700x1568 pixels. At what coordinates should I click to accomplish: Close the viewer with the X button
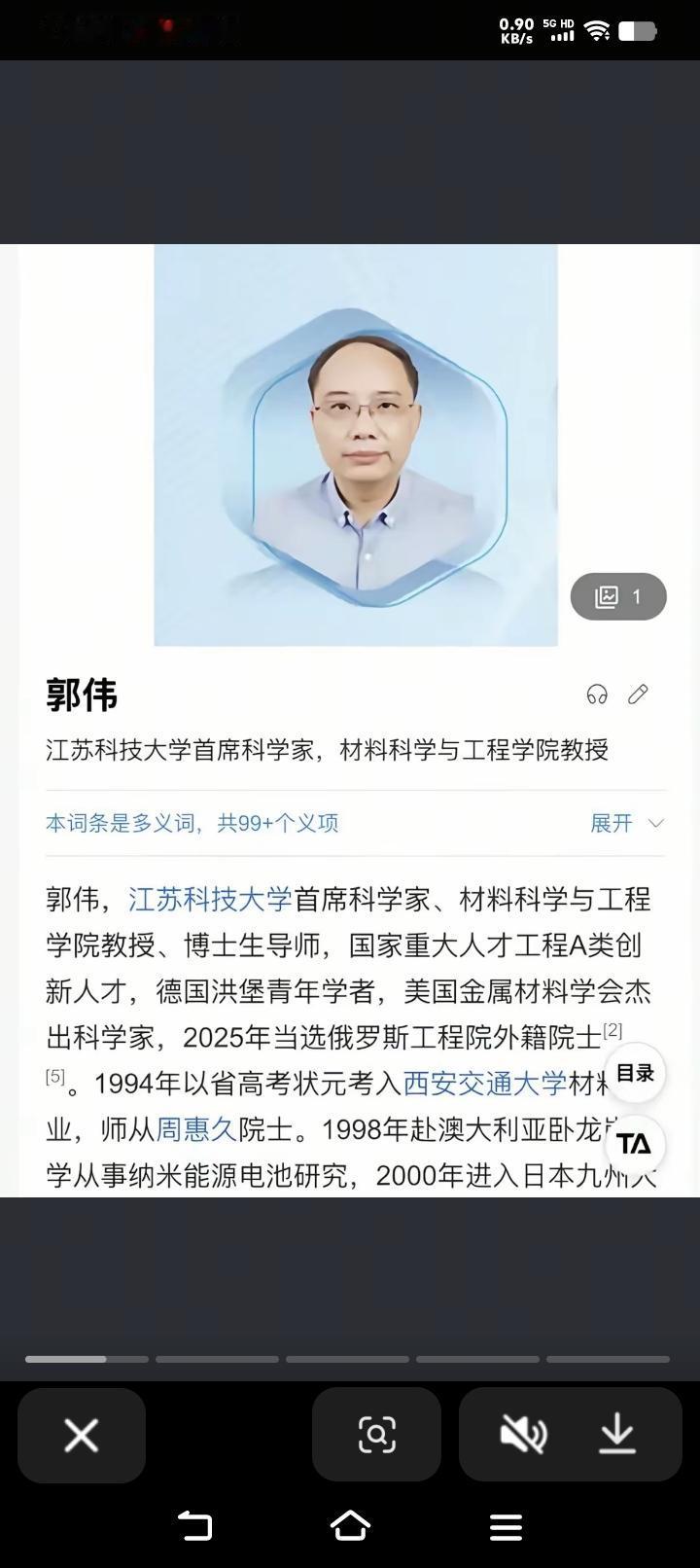click(x=81, y=1435)
